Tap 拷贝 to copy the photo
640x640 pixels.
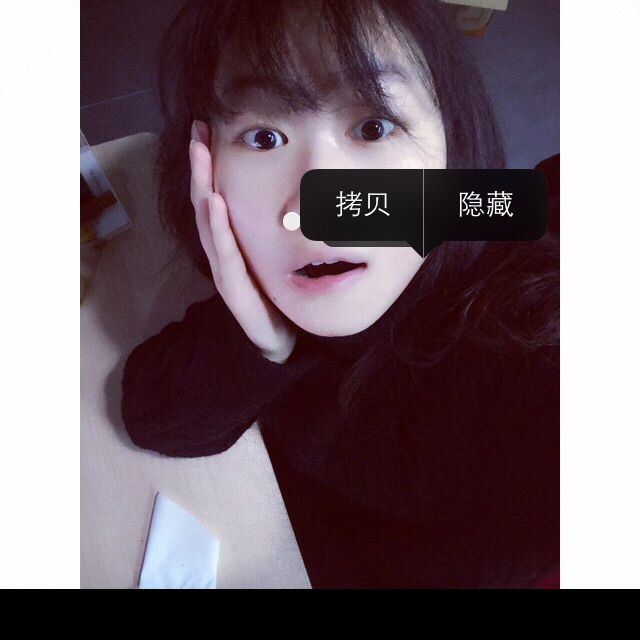[x=362, y=205]
